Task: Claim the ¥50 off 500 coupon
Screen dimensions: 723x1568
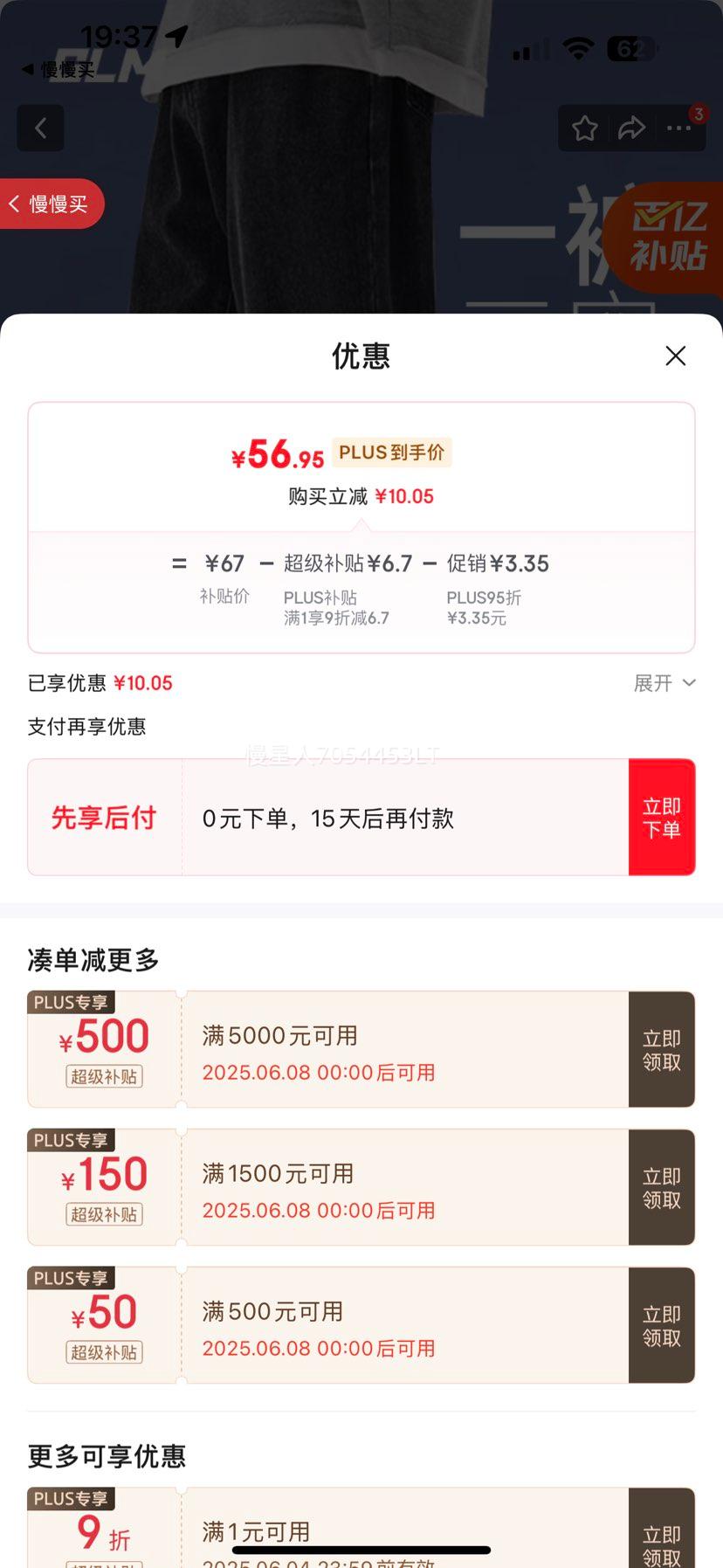Action: (x=661, y=1326)
